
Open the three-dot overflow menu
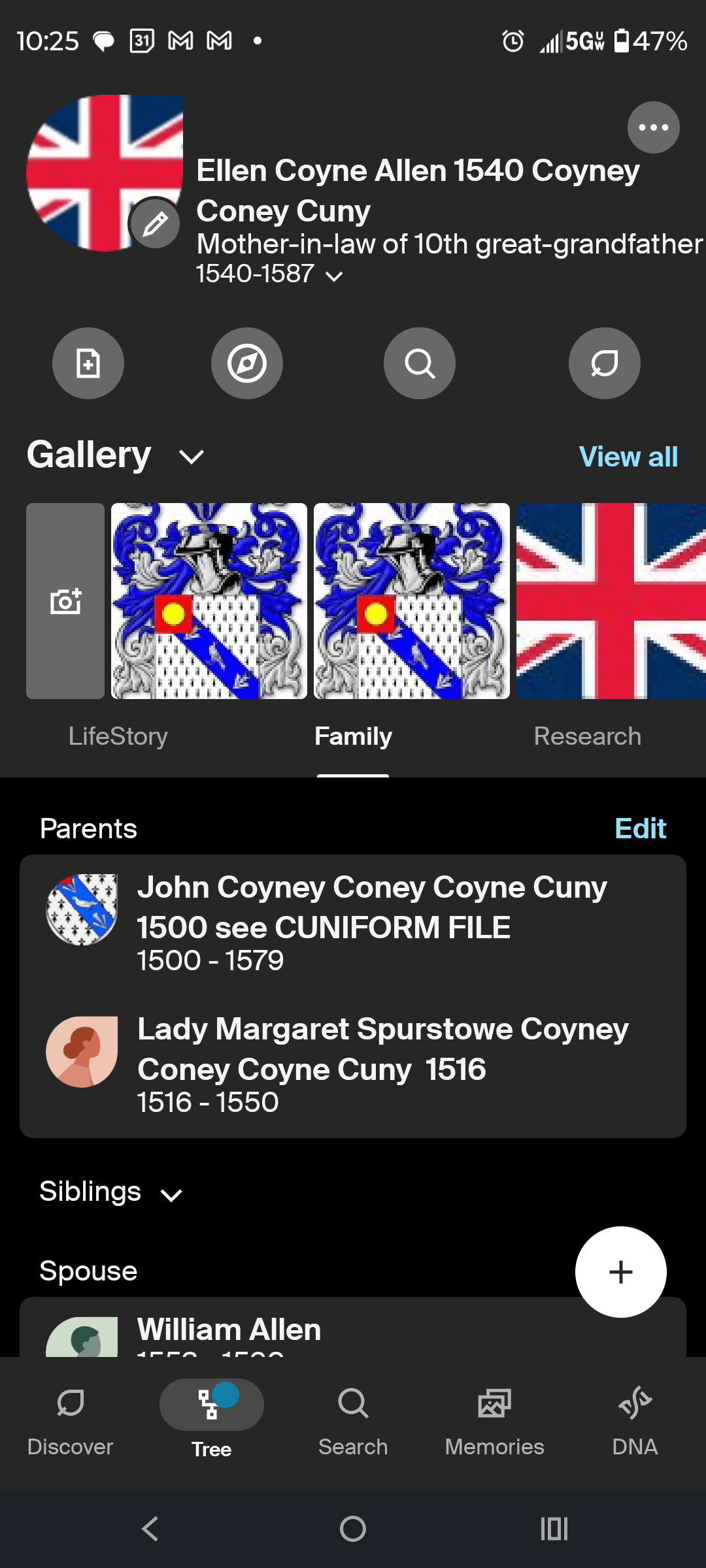click(x=653, y=127)
